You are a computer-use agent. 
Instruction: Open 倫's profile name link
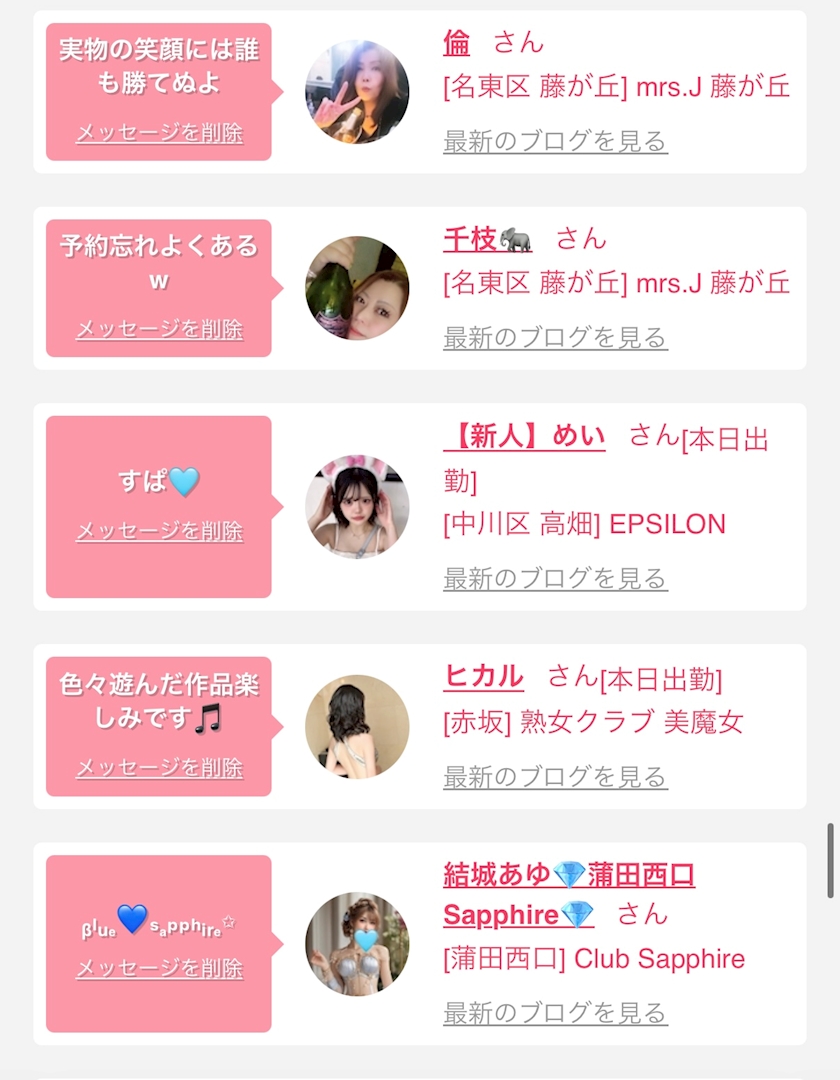(x=456, y=42)
